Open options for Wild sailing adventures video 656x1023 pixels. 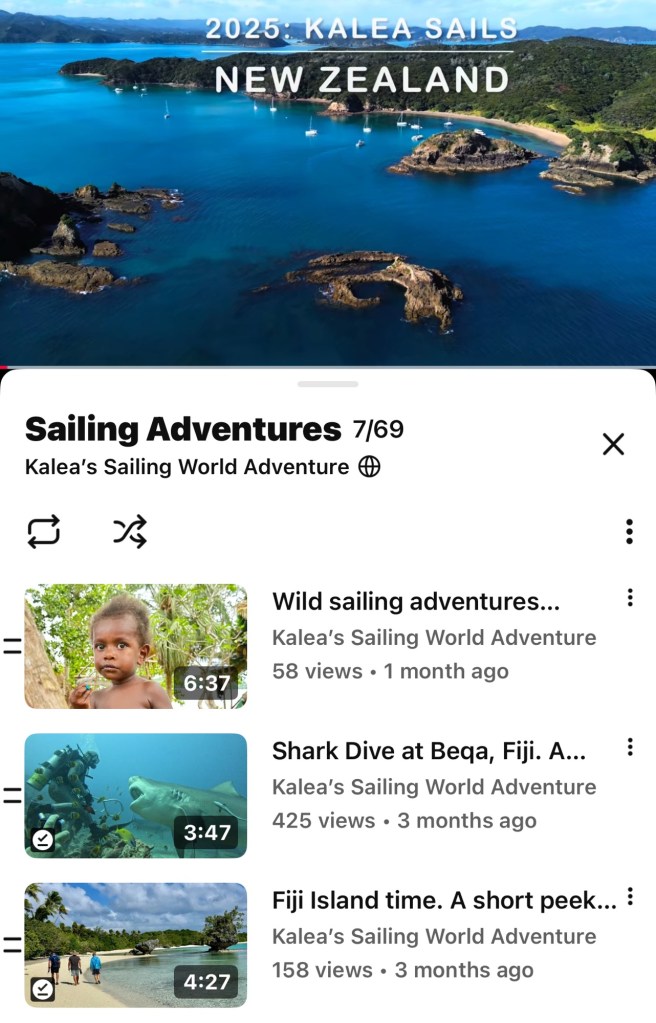[x=629, y=598]
